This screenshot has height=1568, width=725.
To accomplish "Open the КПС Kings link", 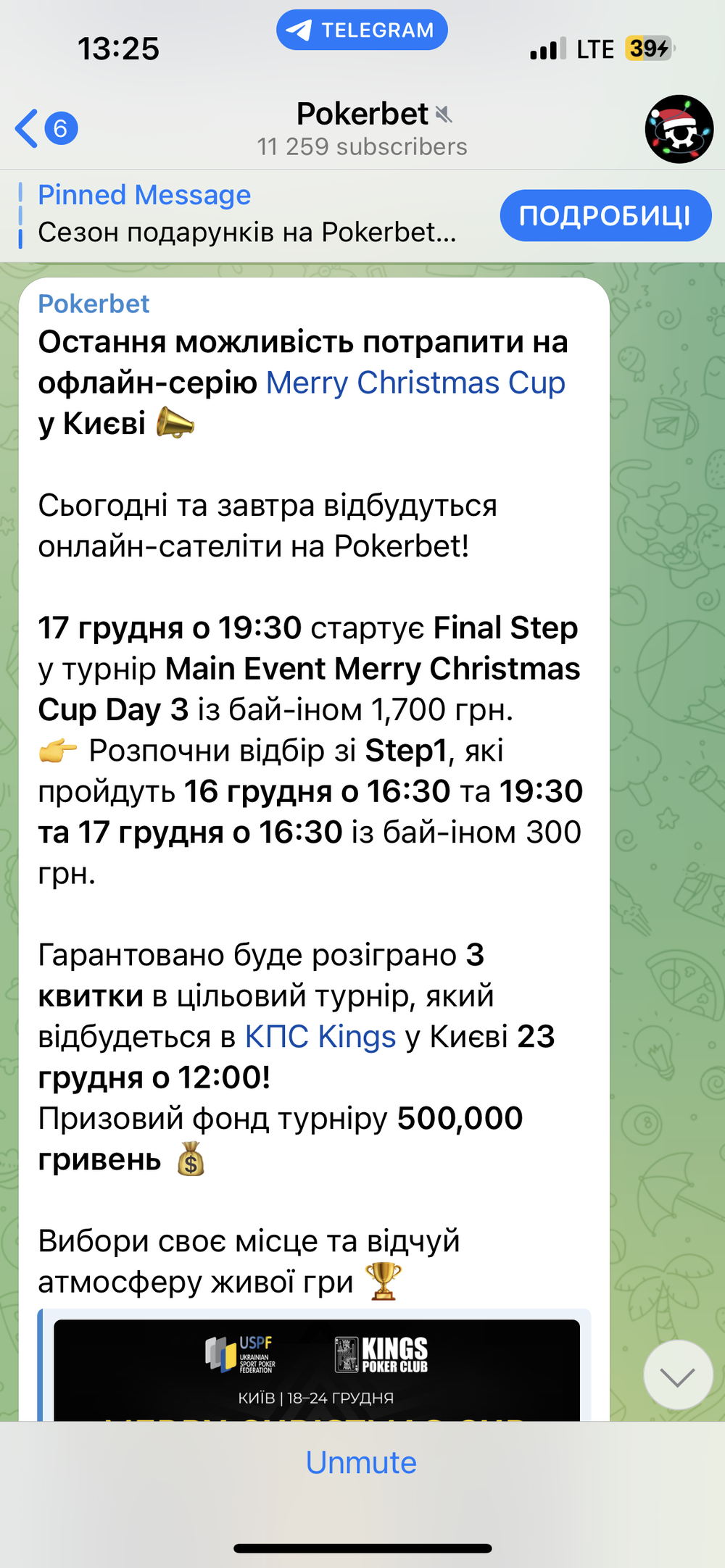I will click(320, 1037).
